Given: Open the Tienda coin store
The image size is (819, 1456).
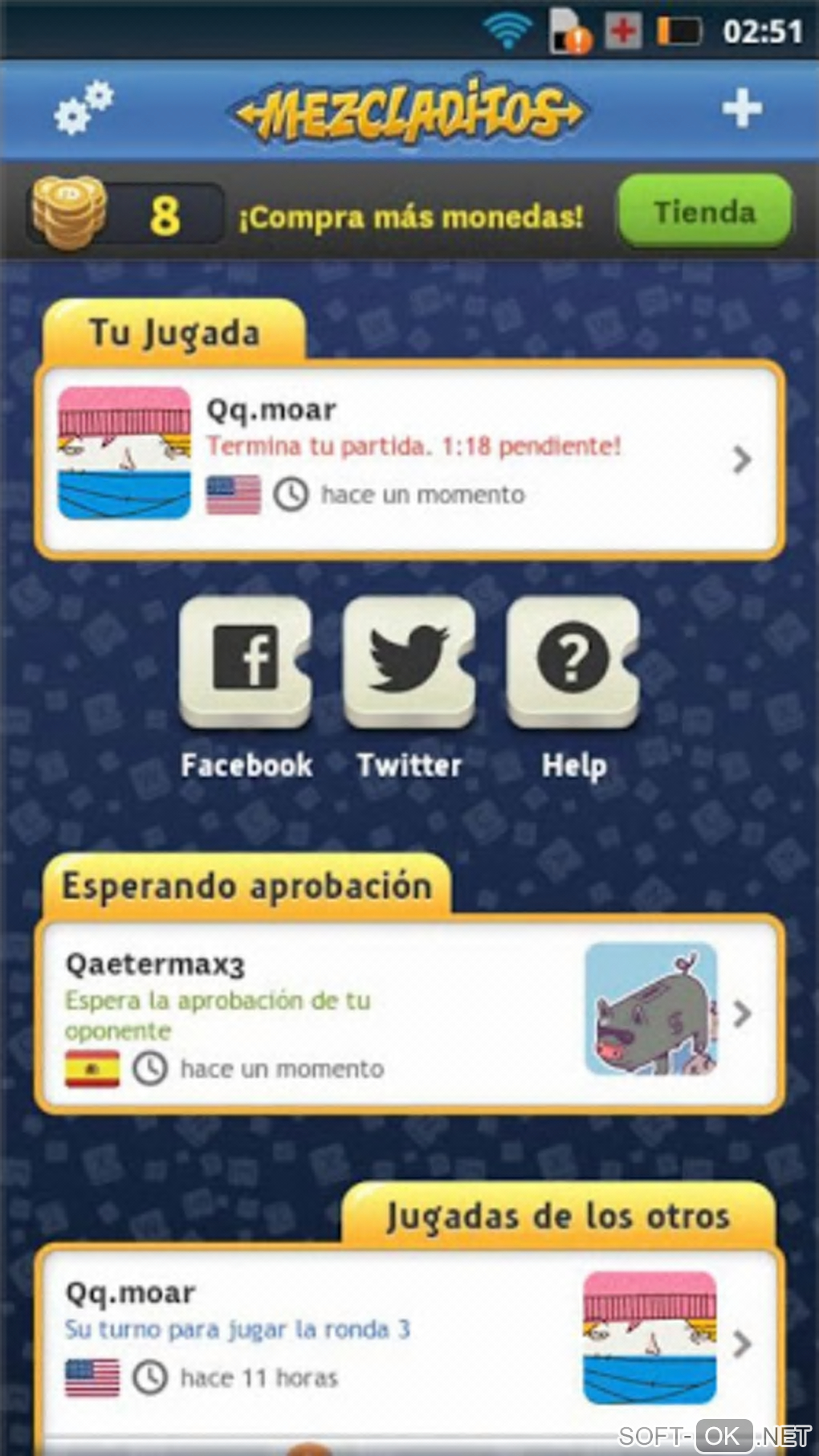Looking at the screenshot, I should (x=704, y=212).
